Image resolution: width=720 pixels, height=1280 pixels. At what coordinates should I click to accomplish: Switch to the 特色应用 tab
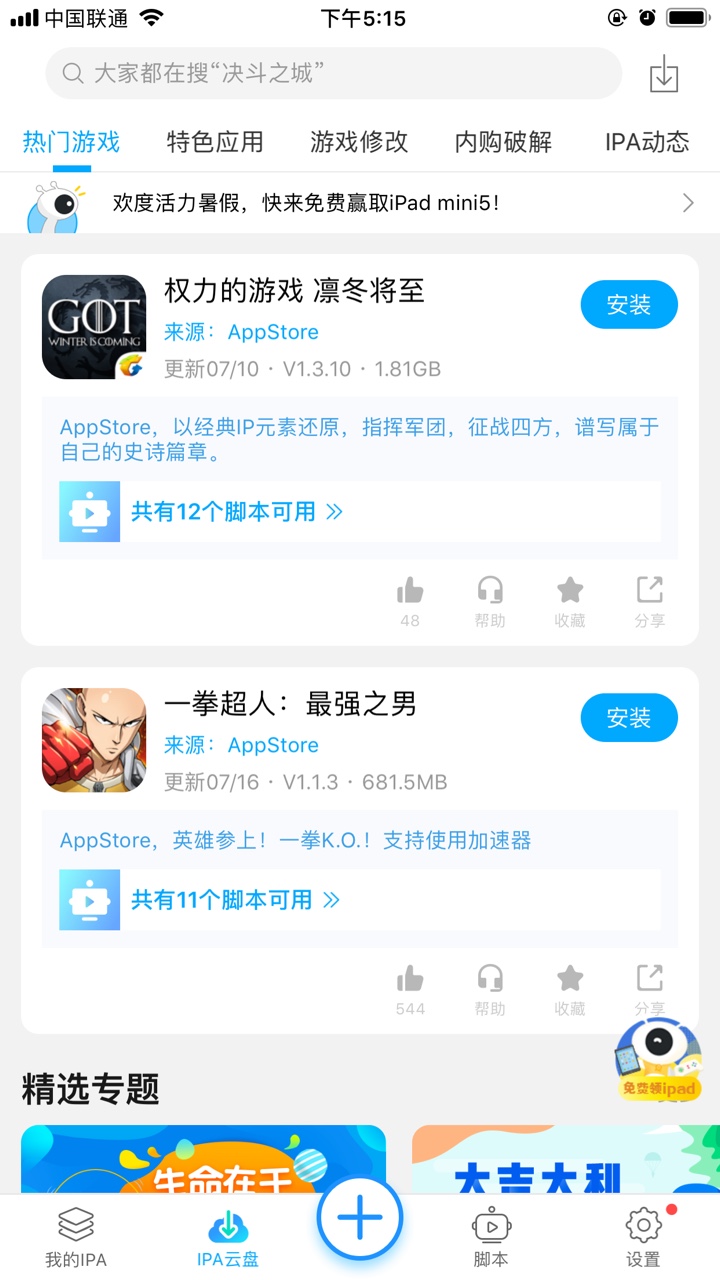click(x=214, y=142)
